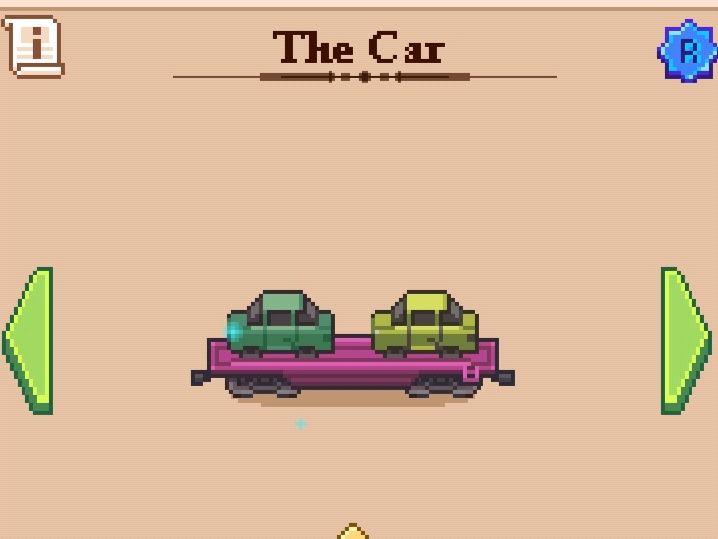This screenshot has width=718, height=539.
Task: Go to the next train car
Action: click(685, 340)
